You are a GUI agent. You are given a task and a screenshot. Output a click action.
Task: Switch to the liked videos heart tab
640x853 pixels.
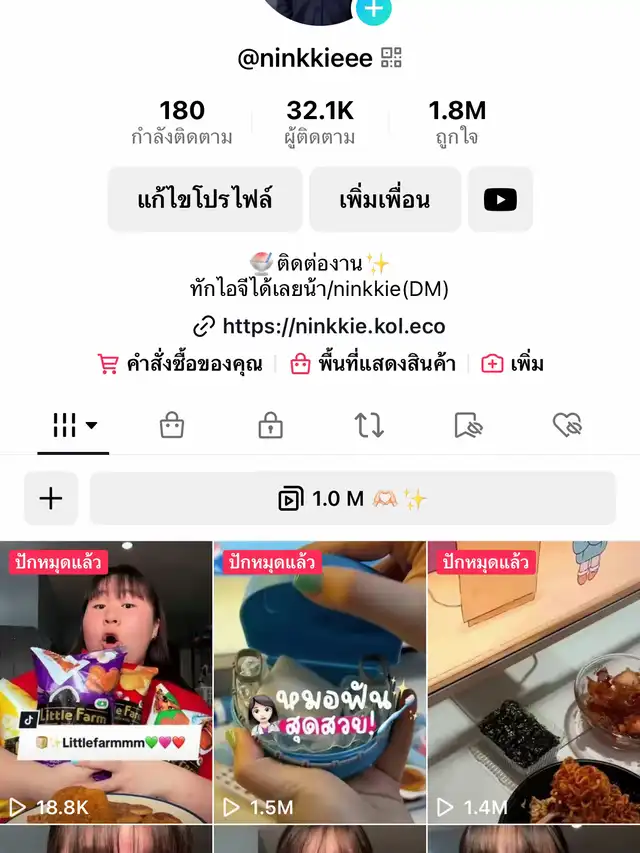[x=567, y=426]
